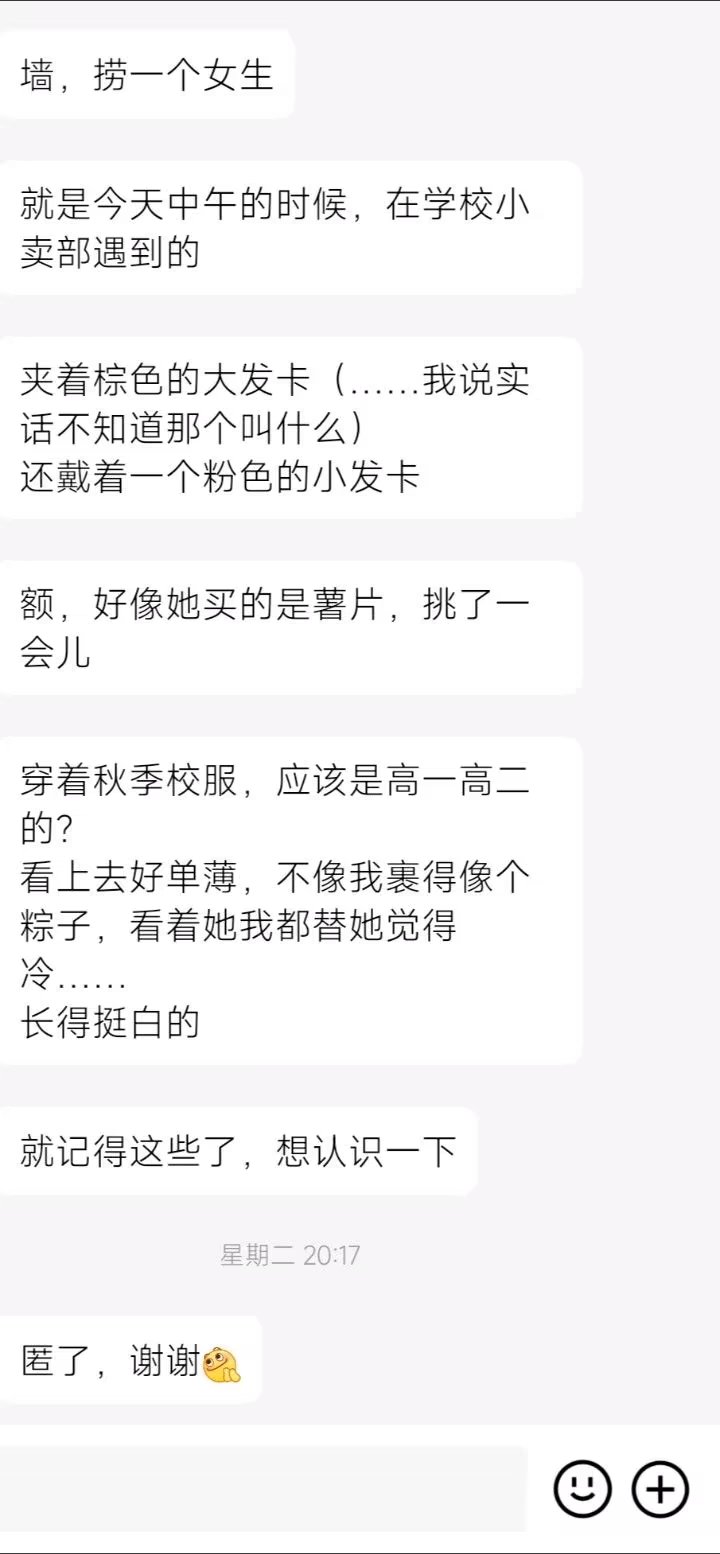The image size is (720, 1554).
Task: Open the plus attachment menu
Action: 660,1489
